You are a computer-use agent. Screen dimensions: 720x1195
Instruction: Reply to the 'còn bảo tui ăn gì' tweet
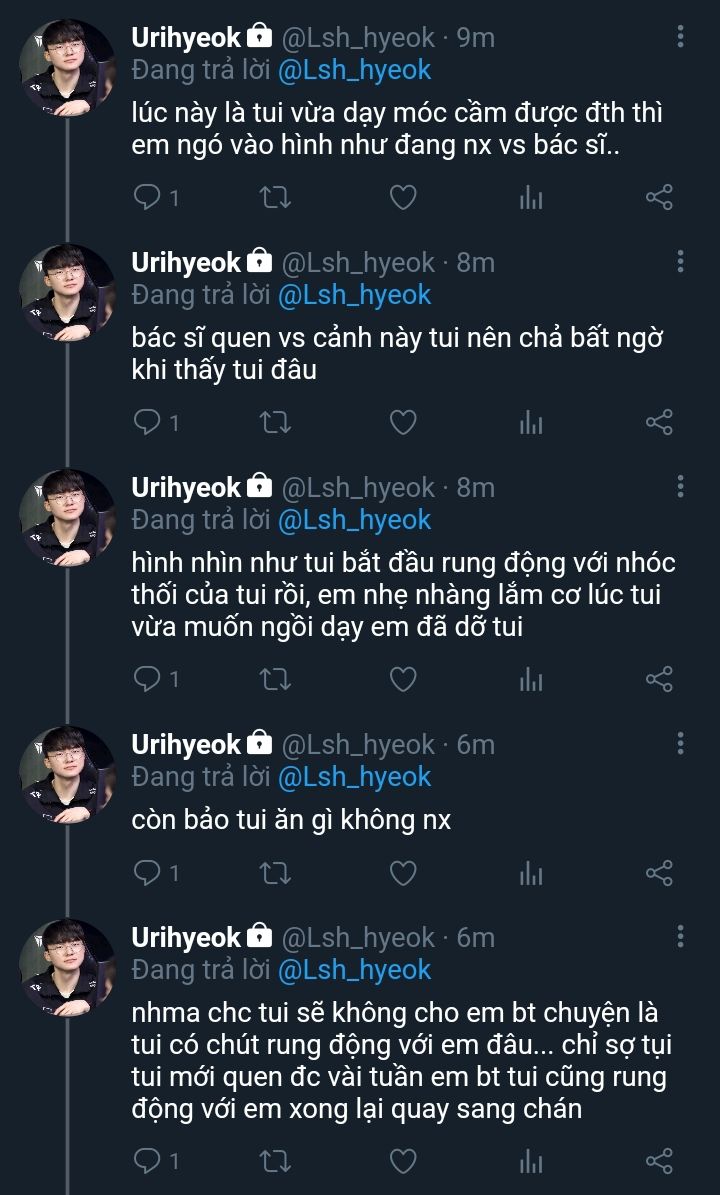[x=145, y=873]
